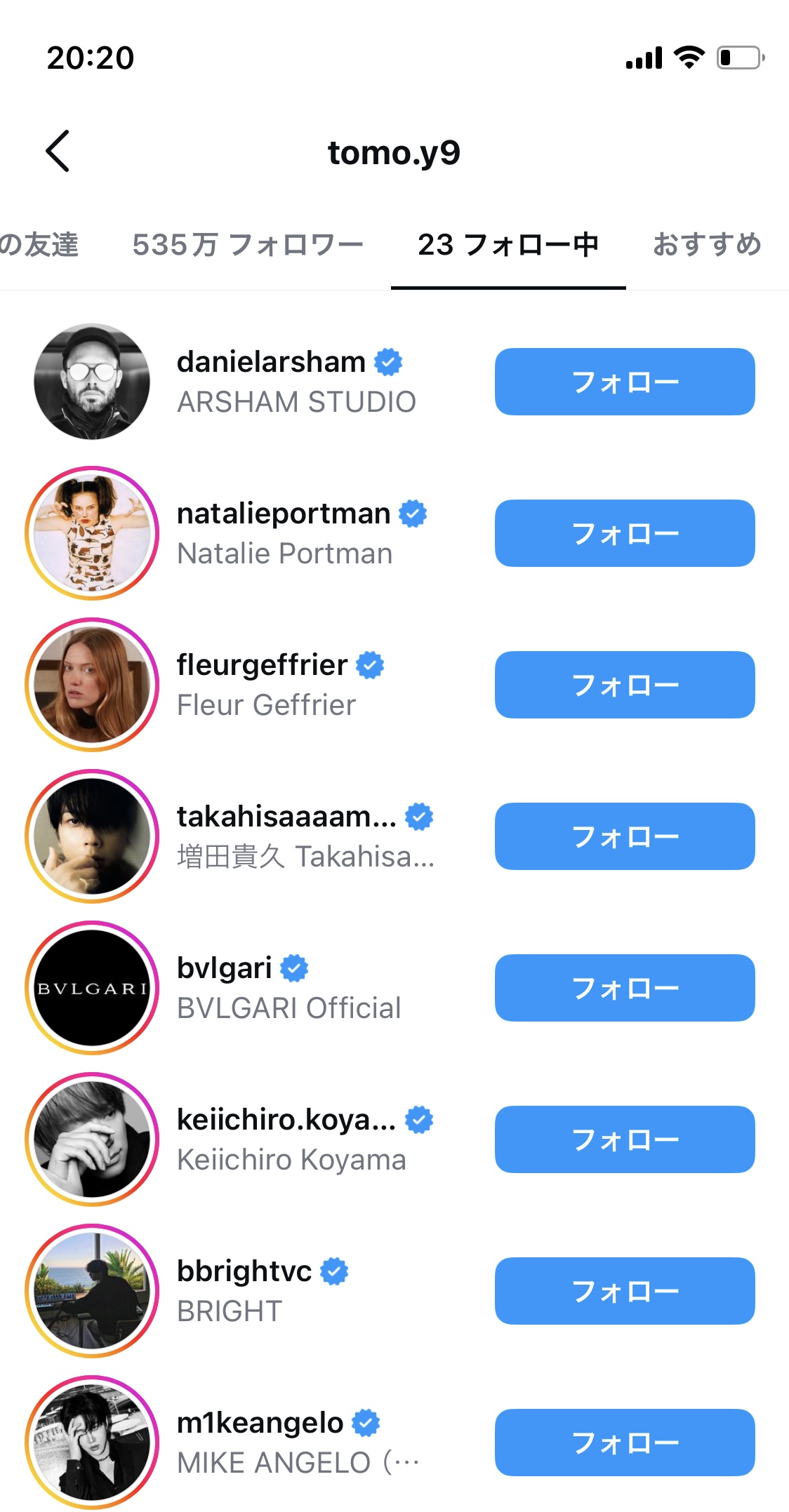The height and width of the screenshot is (1512, 789).
Task: Switch to the の友達 tab
Action: [x=39, y=245]
